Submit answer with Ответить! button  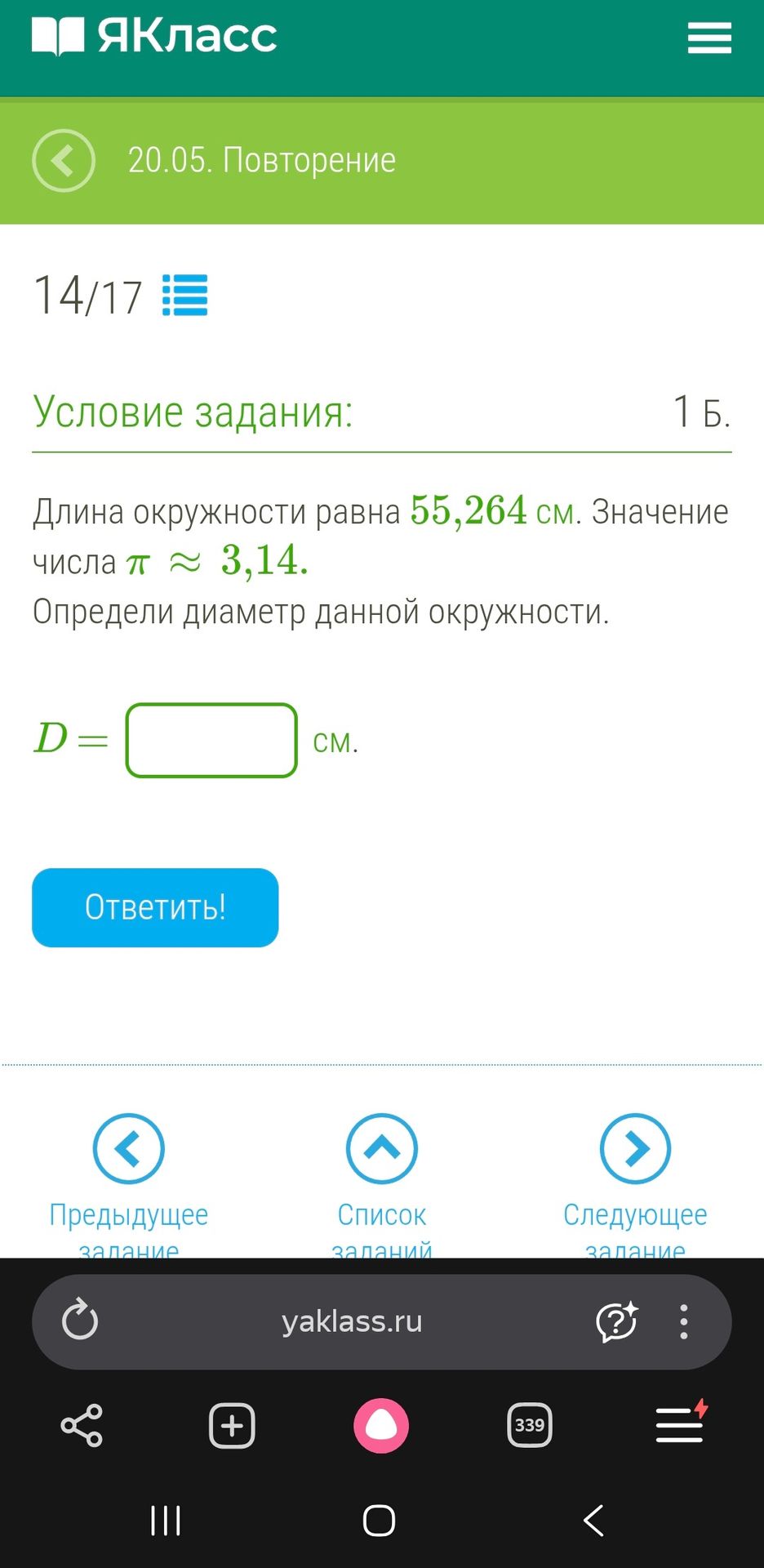click(155, 907)
